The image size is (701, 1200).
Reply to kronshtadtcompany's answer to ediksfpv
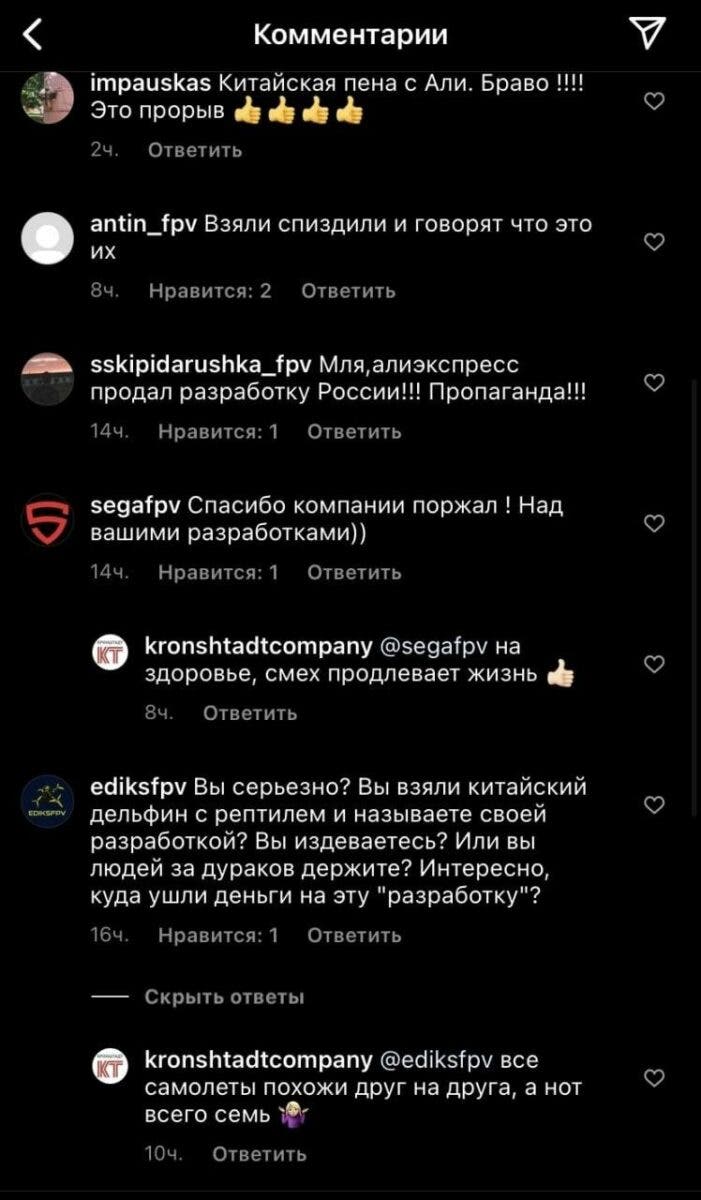[x=259, y=1154]
